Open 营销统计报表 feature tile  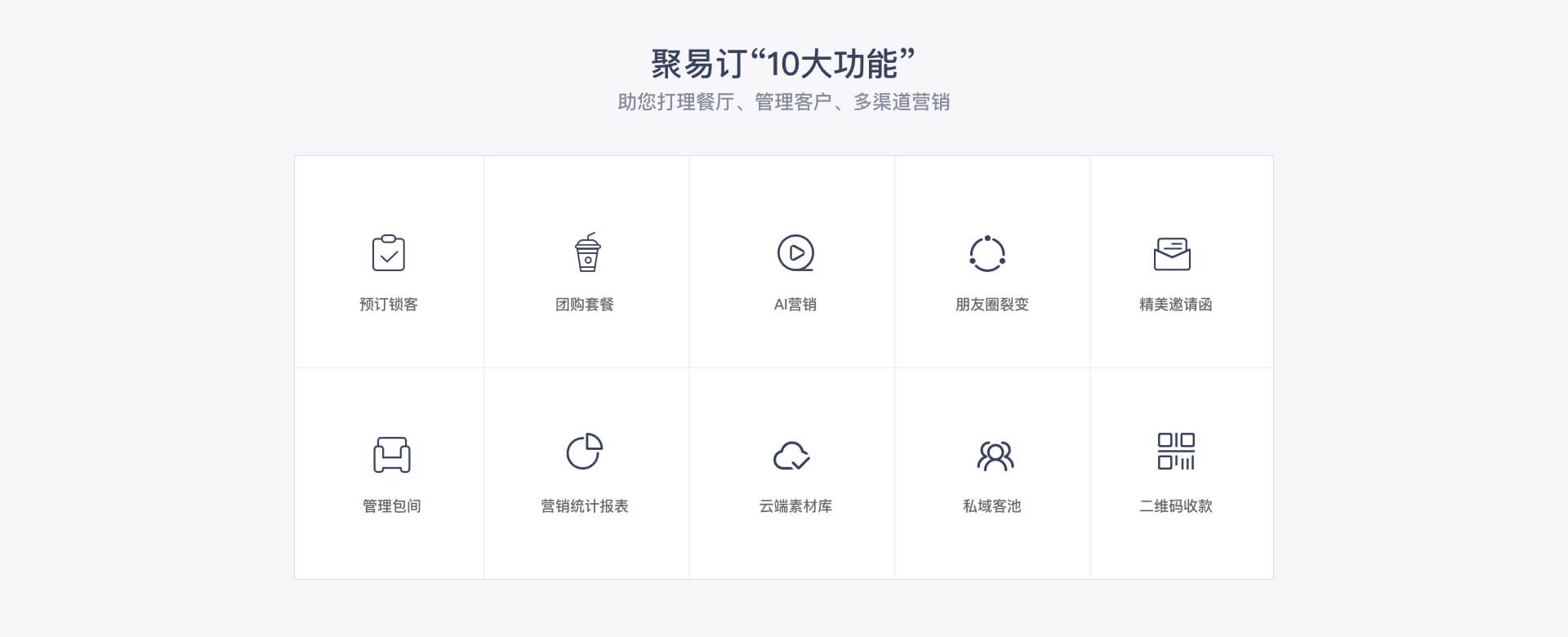(585, 472)
